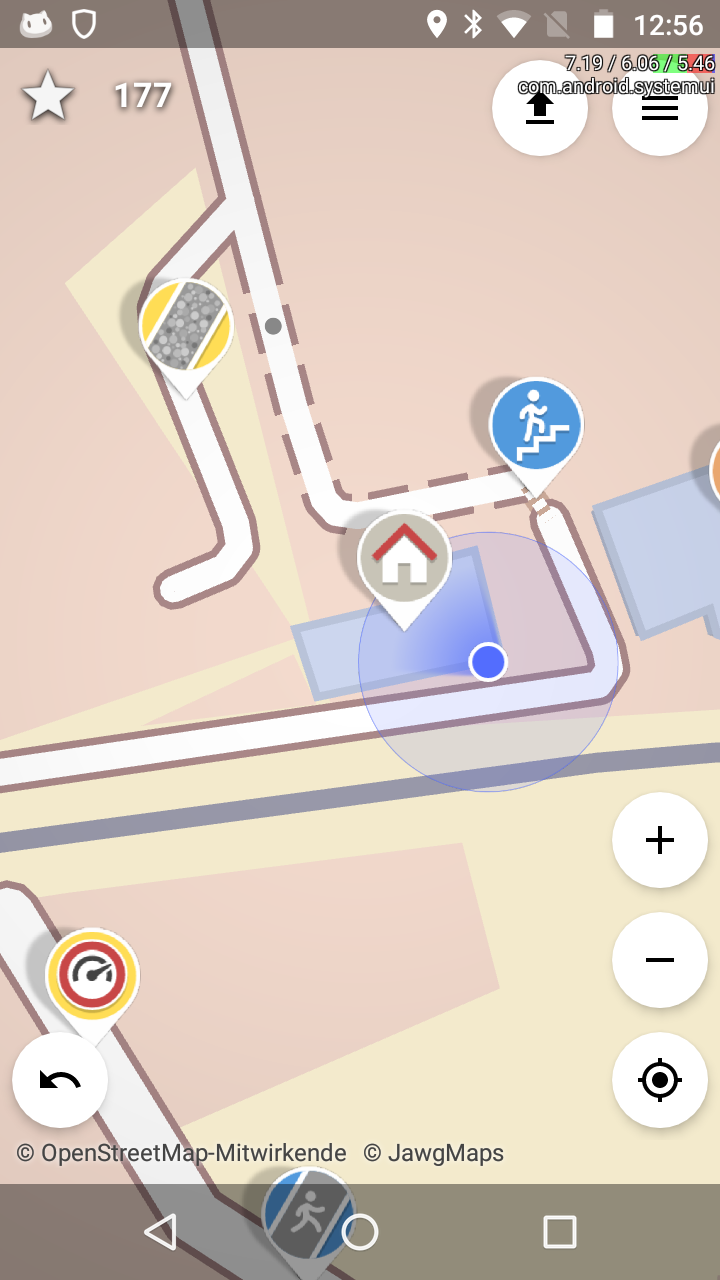720x1280 pixels.
Task: Show recent apps
Action: (559, 1232)
